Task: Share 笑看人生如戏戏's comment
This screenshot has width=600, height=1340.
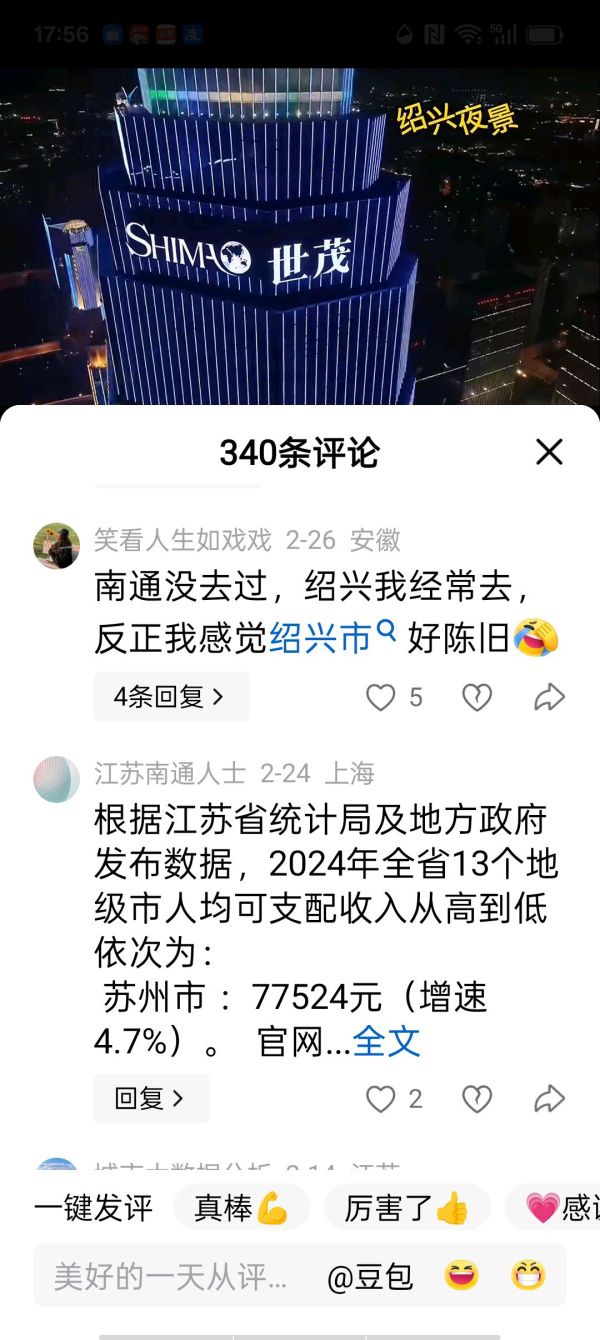Action: click(x=549, y=697)
